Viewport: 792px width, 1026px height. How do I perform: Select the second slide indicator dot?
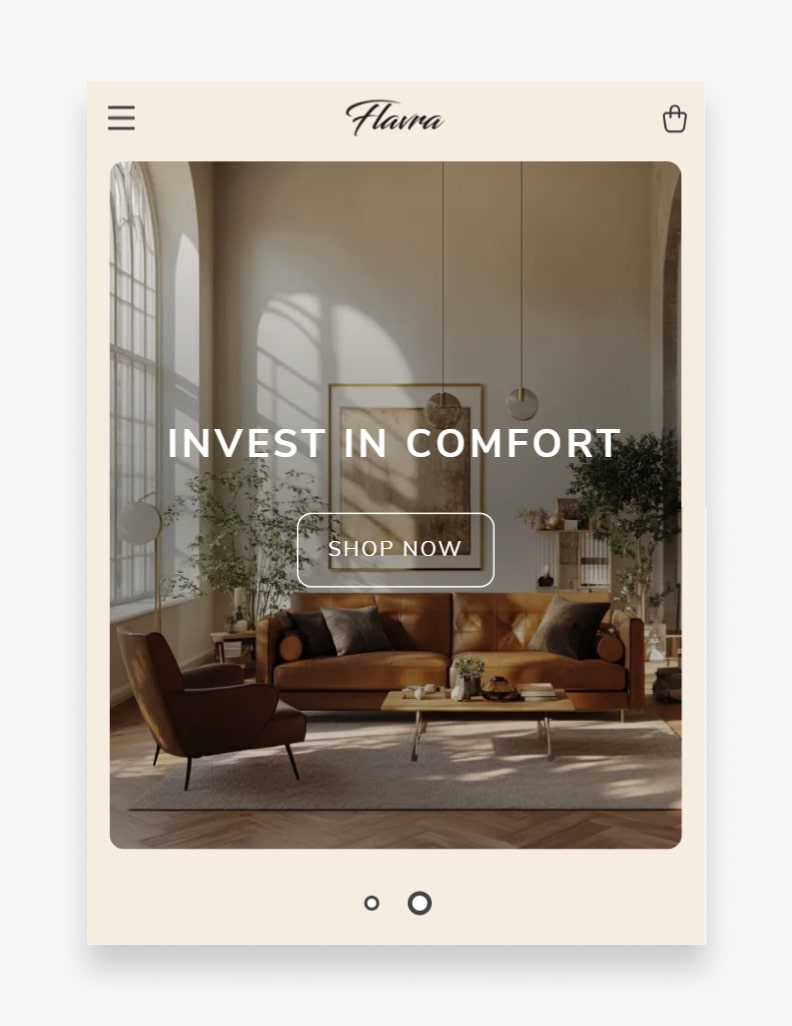(420, 903)
